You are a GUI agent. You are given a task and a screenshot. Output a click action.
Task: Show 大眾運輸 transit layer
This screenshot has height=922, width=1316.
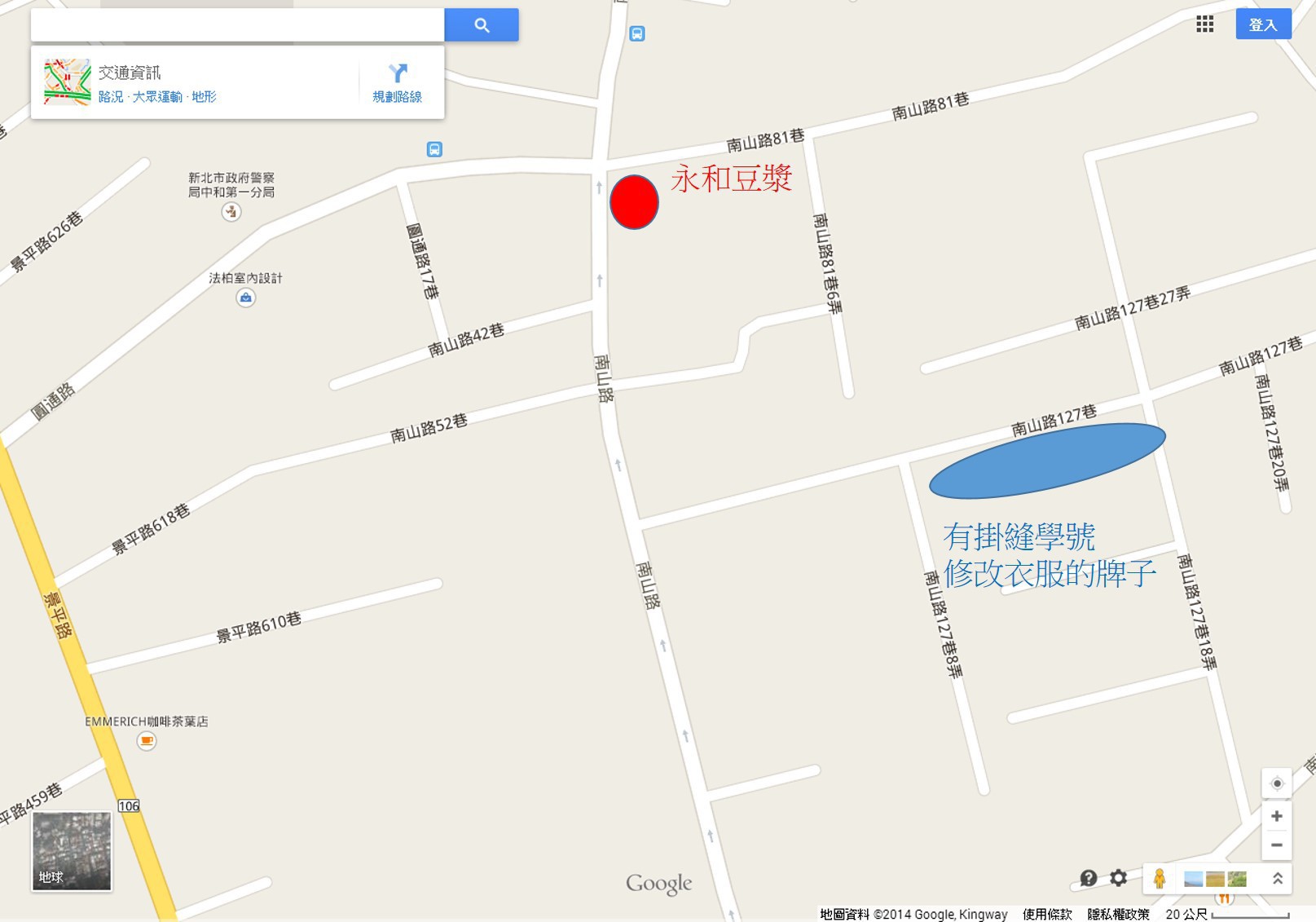[157, 97]
